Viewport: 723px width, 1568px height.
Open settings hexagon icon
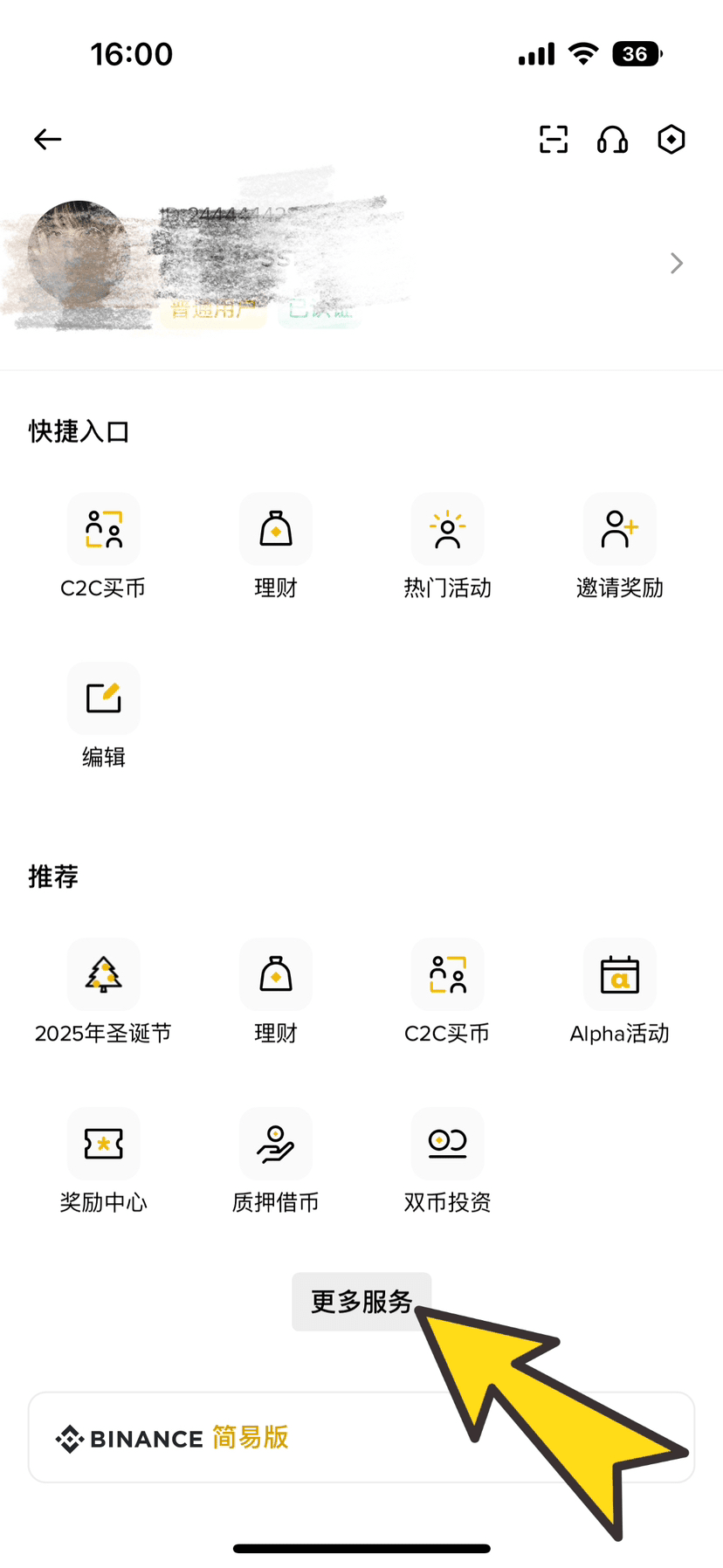[671, 140]
